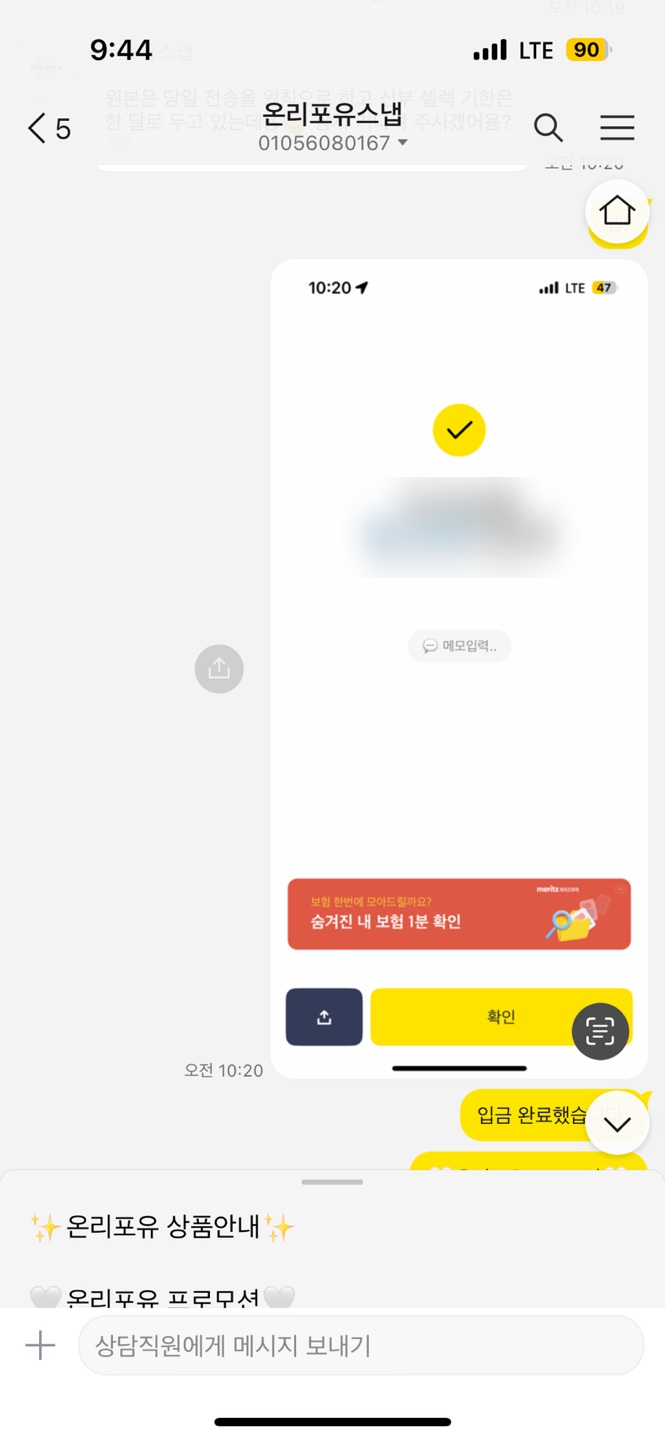Jump to the latest message
665x1440 pixels.
(x=617, y=1124)
